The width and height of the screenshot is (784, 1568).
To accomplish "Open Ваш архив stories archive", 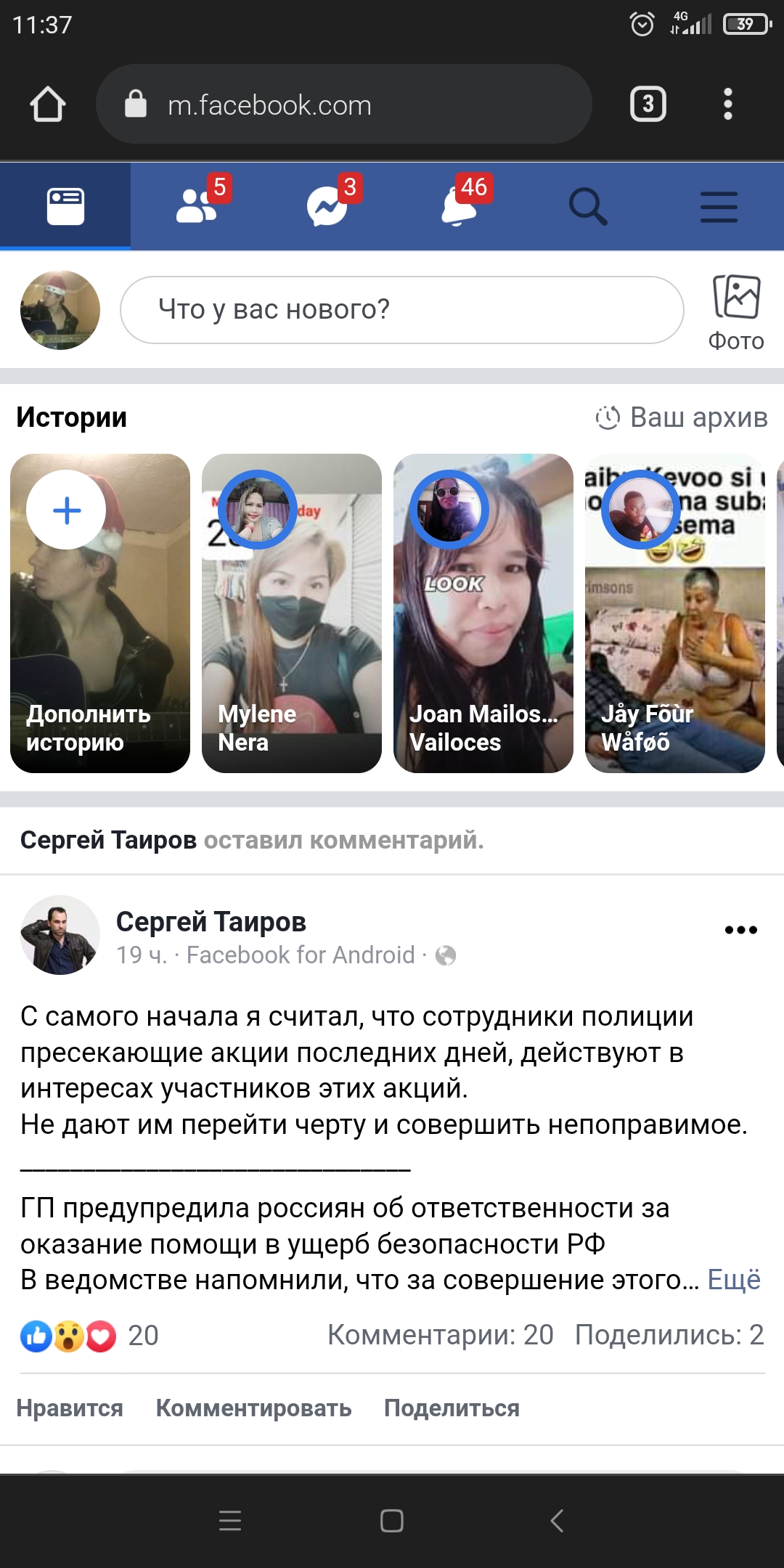I will click(682, 417).
